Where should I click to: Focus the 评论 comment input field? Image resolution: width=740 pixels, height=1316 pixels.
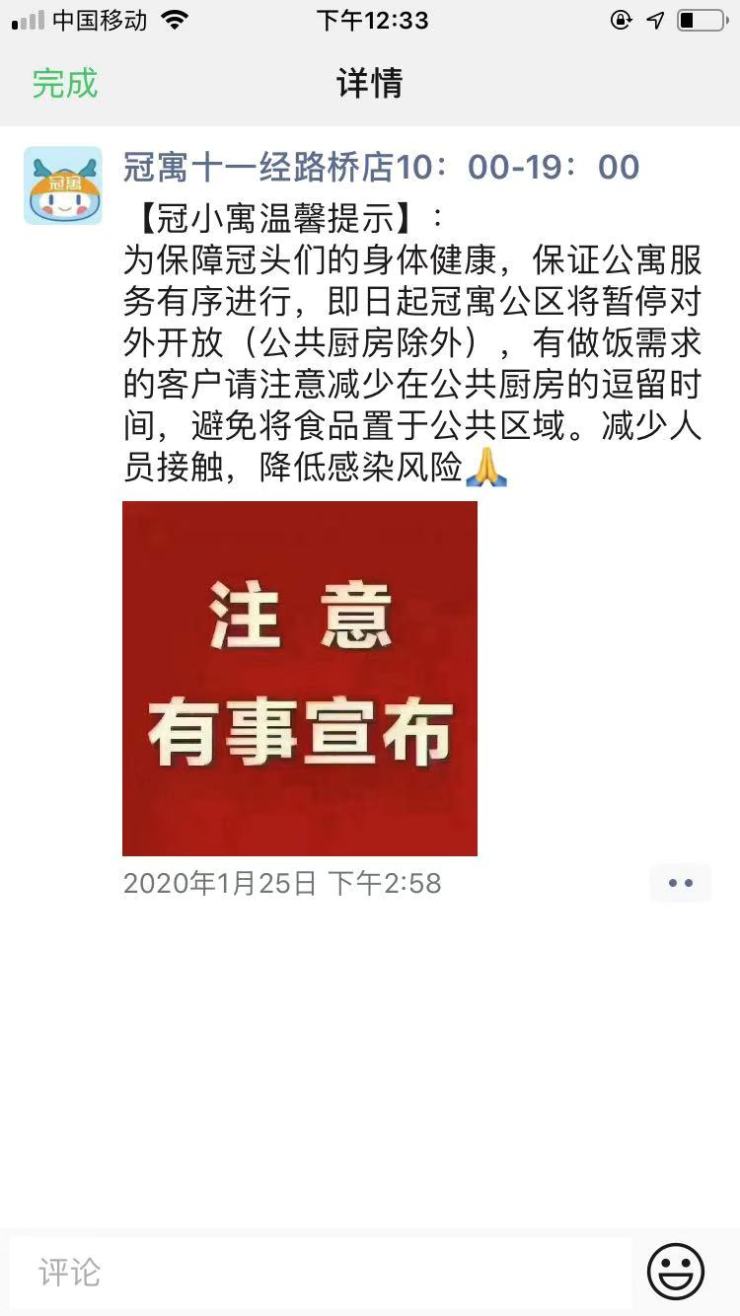pyautogui.click(x=320, y=1272)
